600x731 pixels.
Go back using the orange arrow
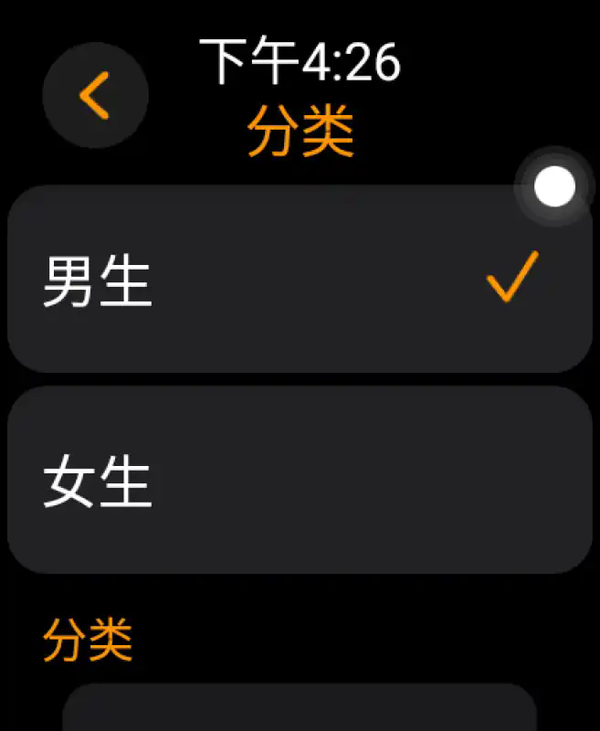click(95, 96)
